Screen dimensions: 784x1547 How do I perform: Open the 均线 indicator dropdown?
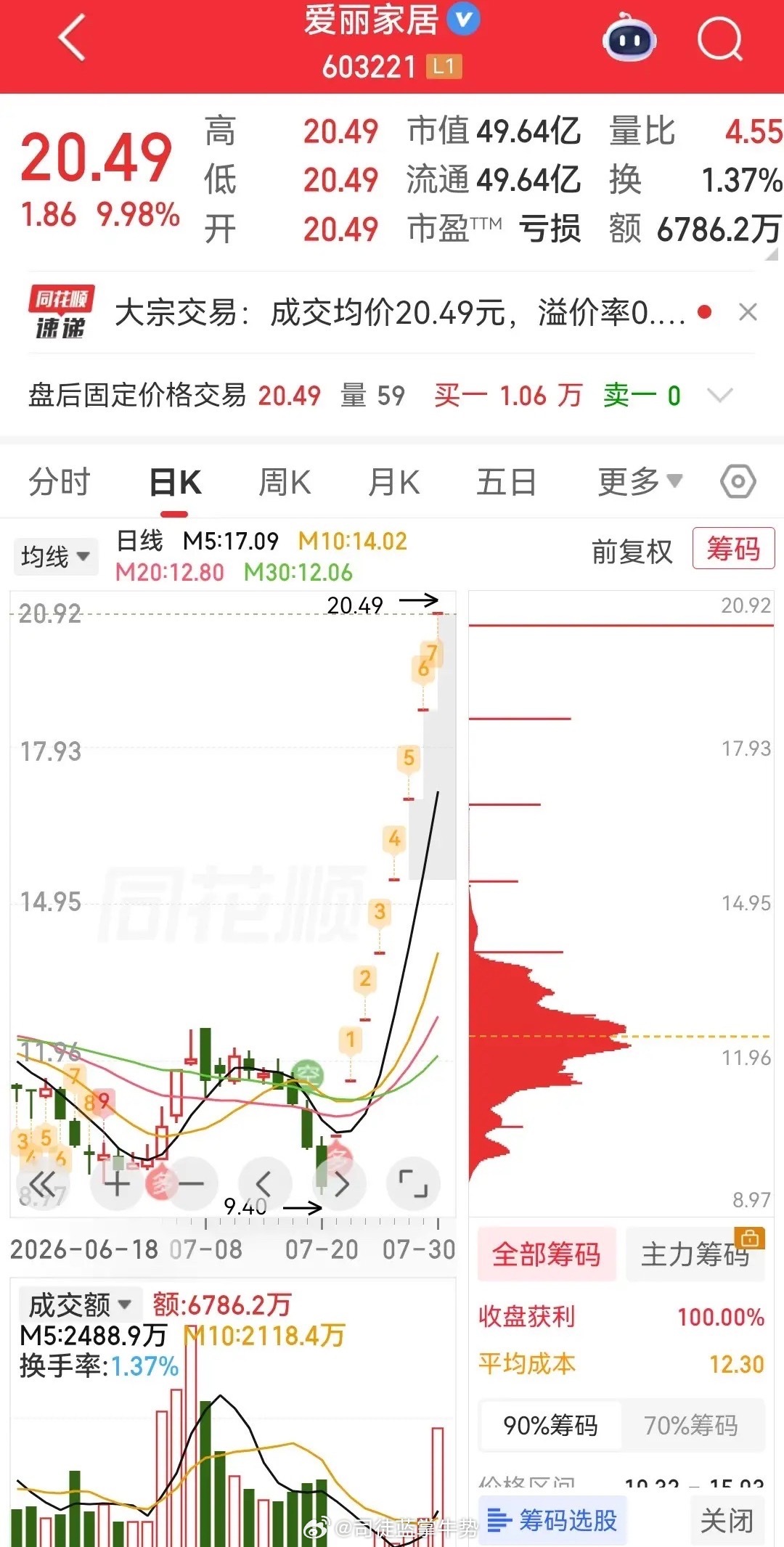pyautogui.click(x=56, y=557)
